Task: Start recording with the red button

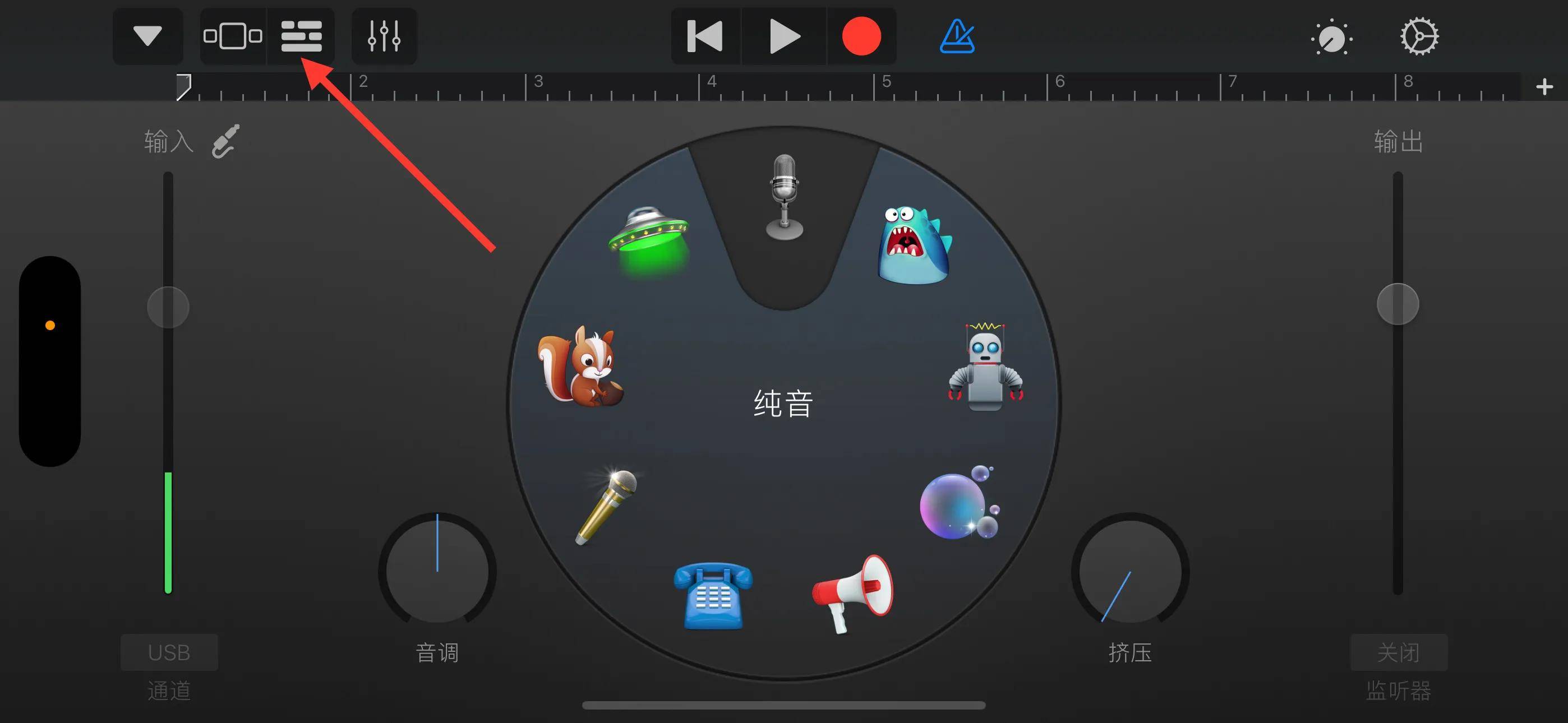Action: click(861, 36)
